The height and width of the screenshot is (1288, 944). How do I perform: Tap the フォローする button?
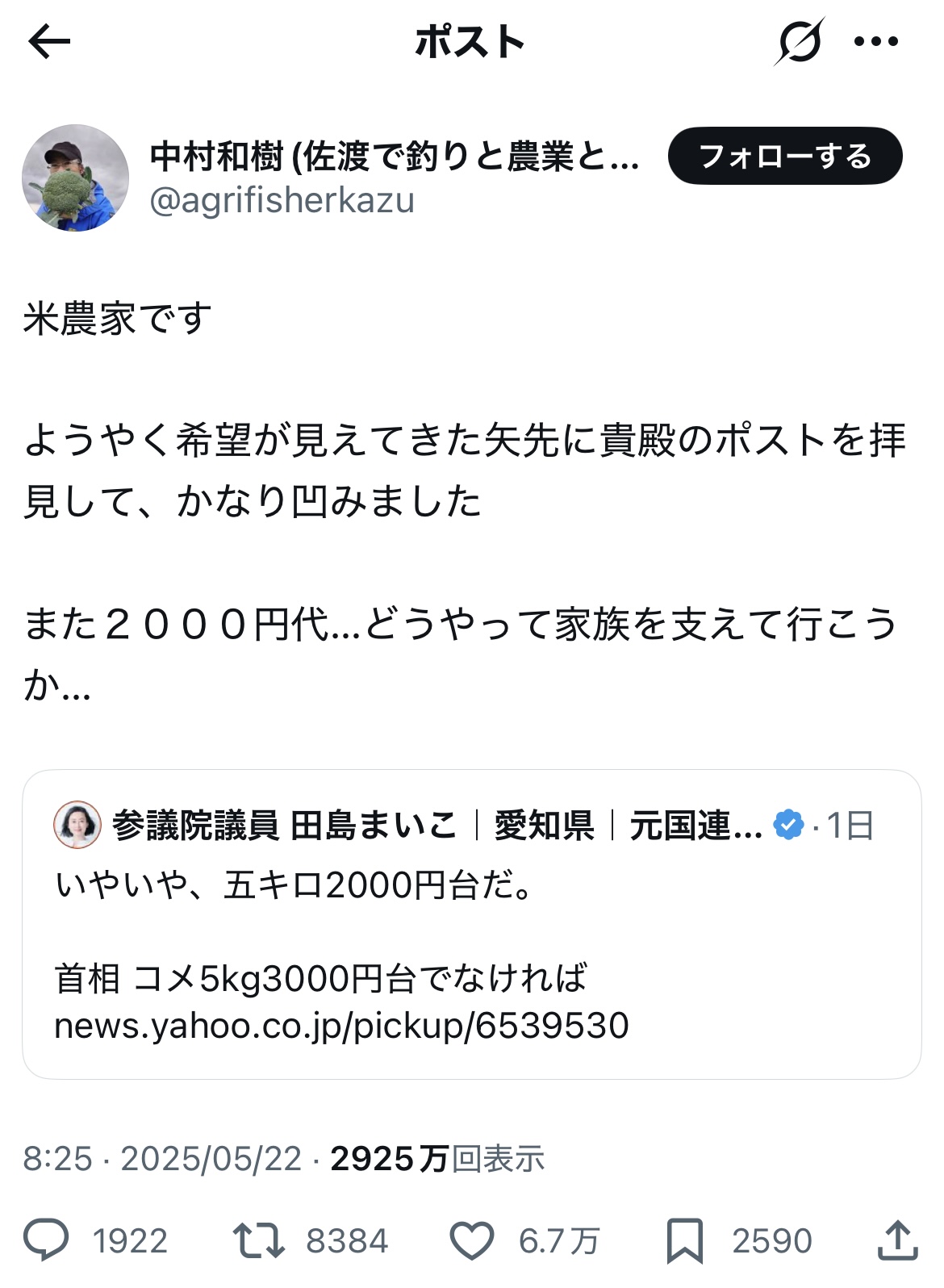(x=784, y=156)
